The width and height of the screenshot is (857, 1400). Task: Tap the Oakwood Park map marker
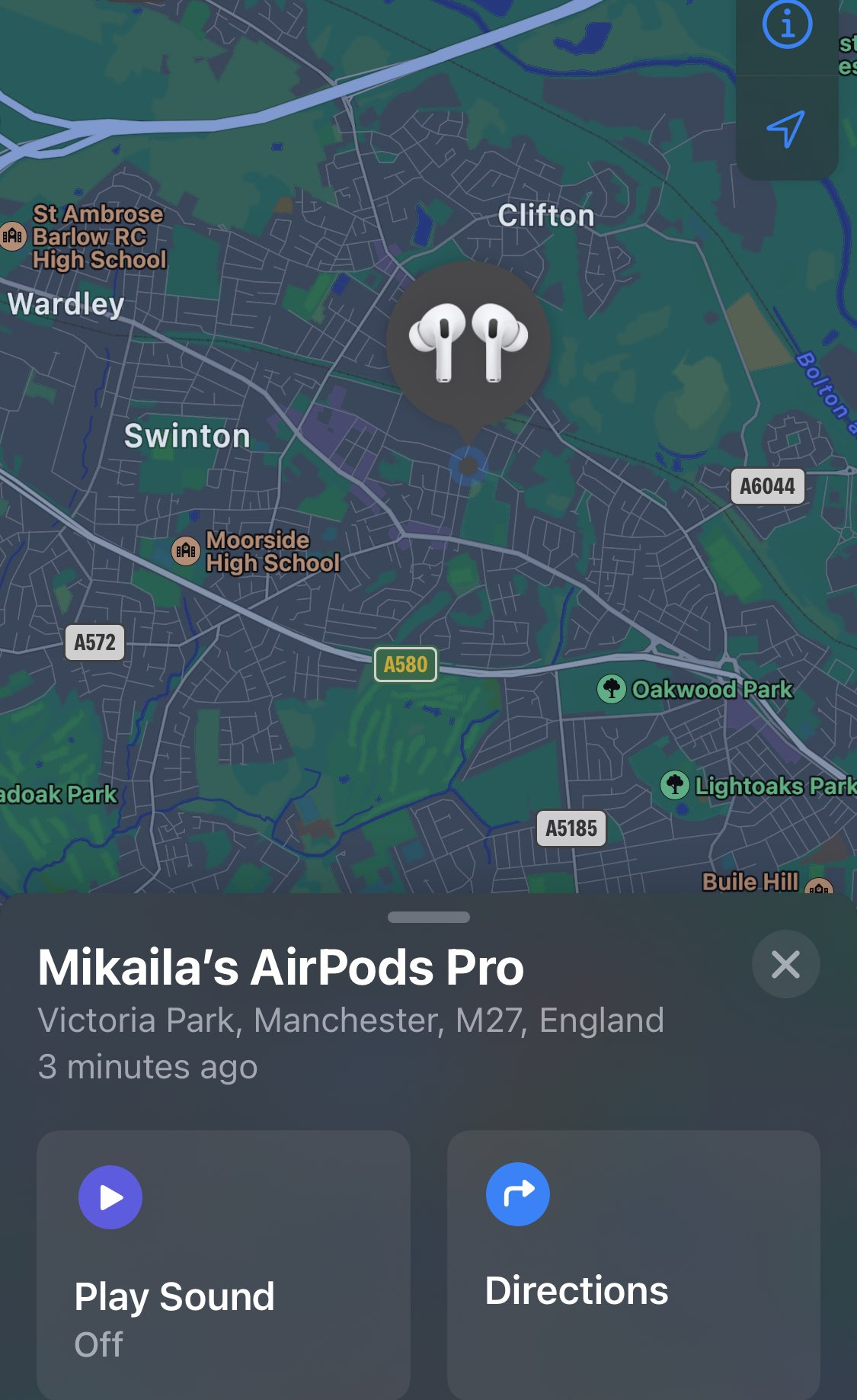click(612, 689)
